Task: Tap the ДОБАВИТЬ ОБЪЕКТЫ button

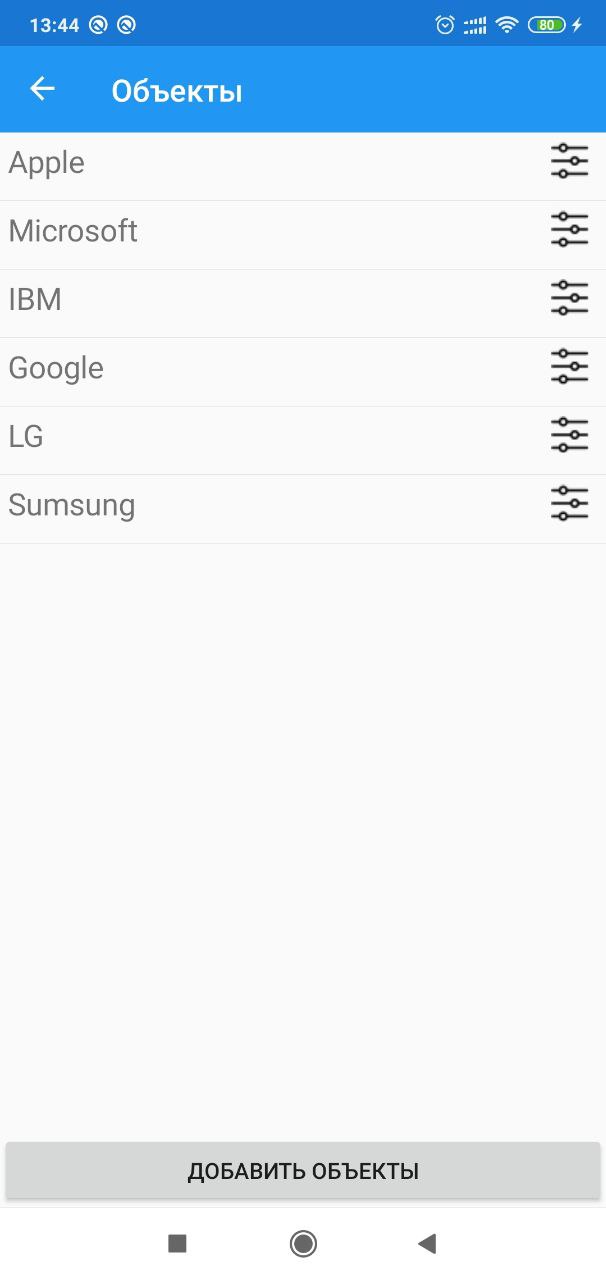Action: point(303,1170)
